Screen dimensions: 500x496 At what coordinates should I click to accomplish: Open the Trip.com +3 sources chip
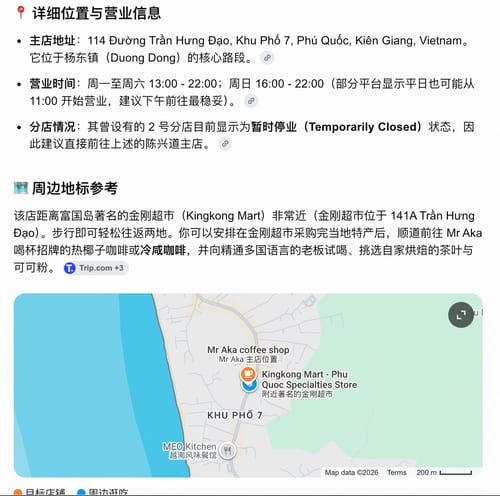click(96, 268)
